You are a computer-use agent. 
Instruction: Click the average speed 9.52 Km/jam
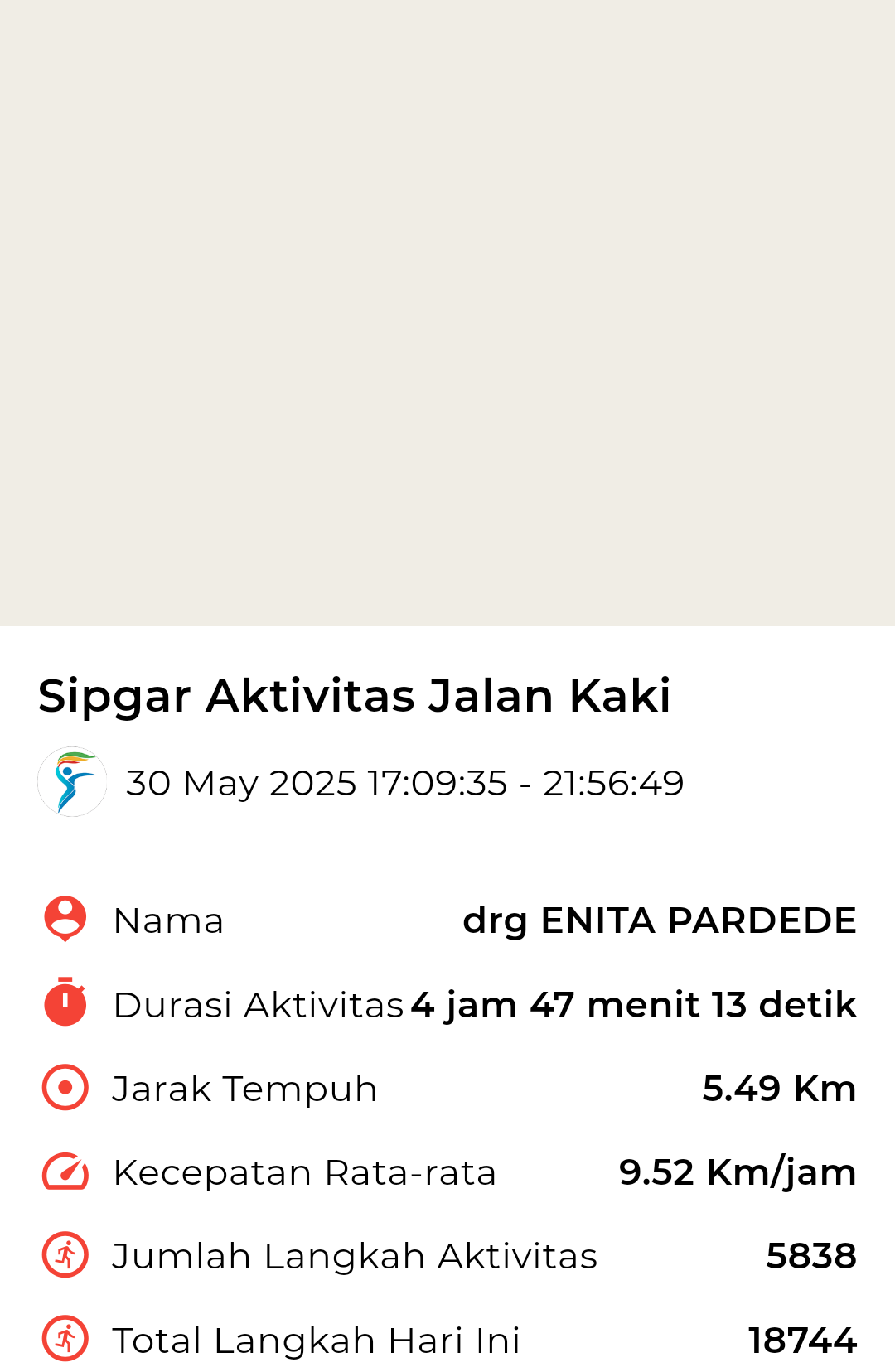click(738, 1172)
